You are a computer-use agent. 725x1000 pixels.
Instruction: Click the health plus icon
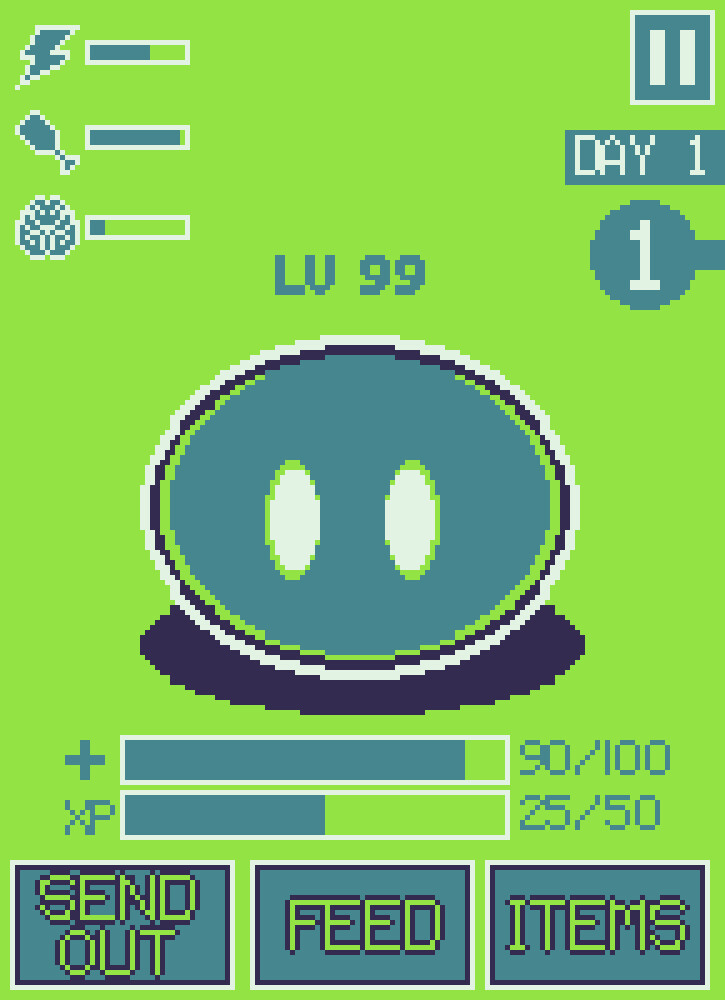click(x=88, y=758)
